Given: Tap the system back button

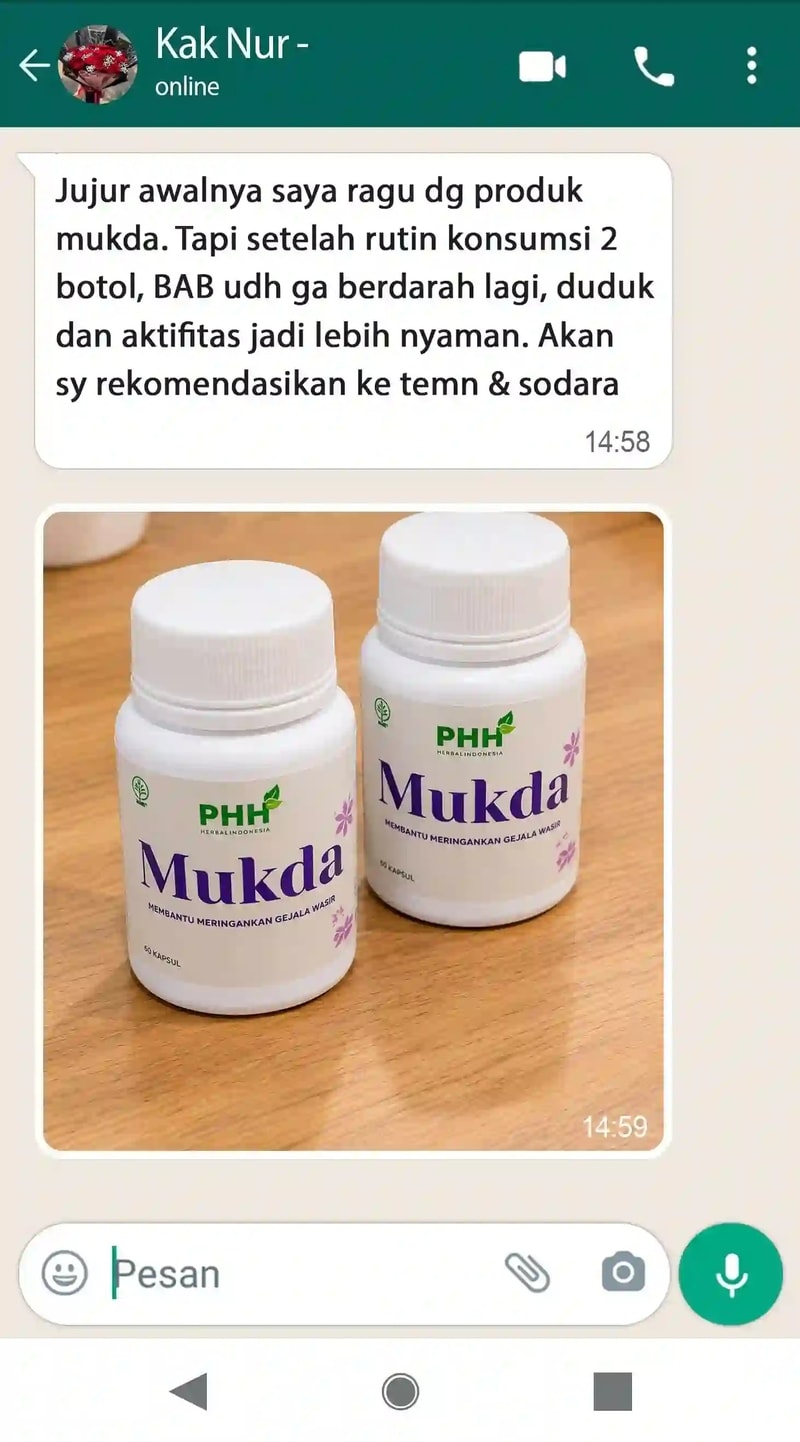Looking at the screenshot, I should coord(188,1391).
